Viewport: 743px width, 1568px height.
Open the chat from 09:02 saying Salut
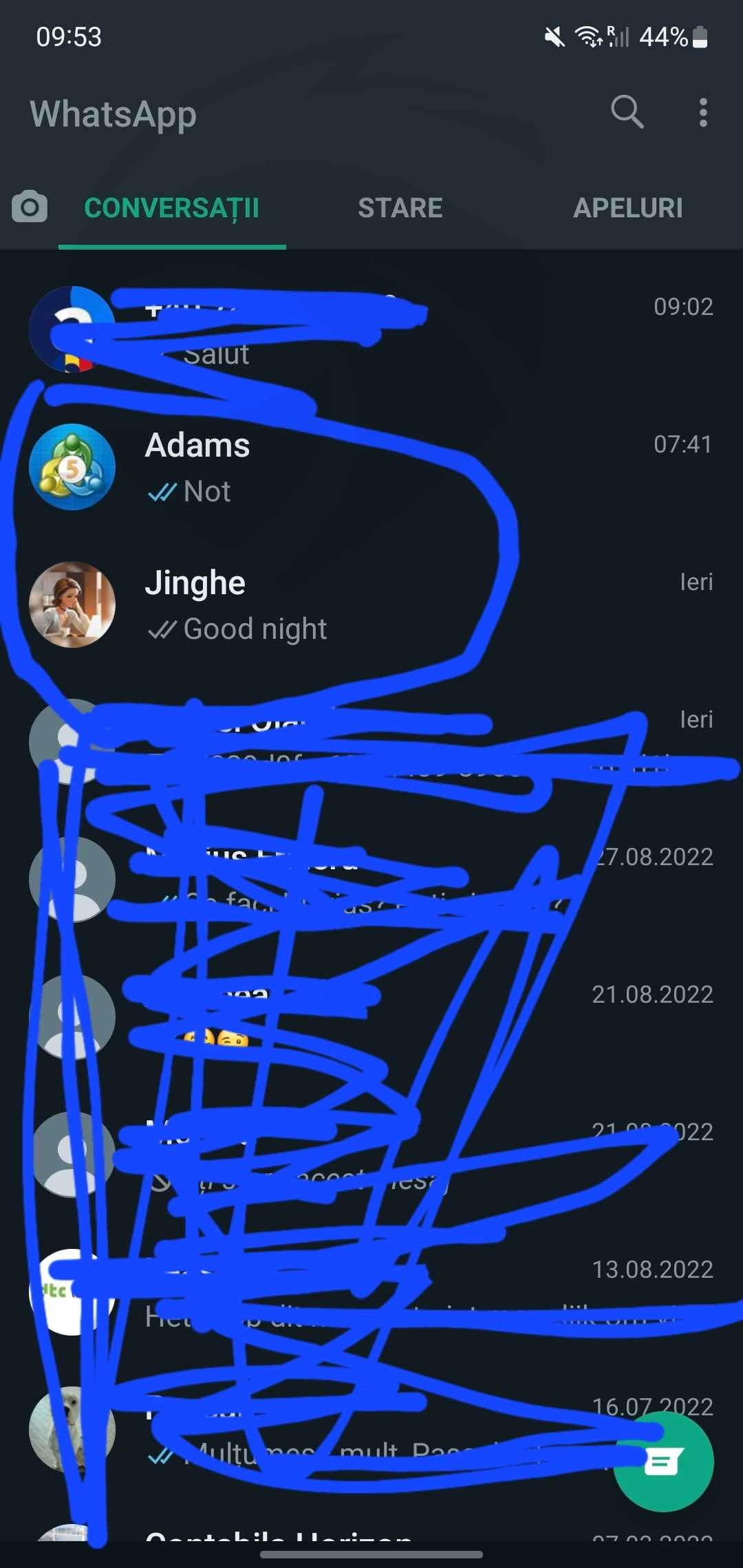click(371, 330)
